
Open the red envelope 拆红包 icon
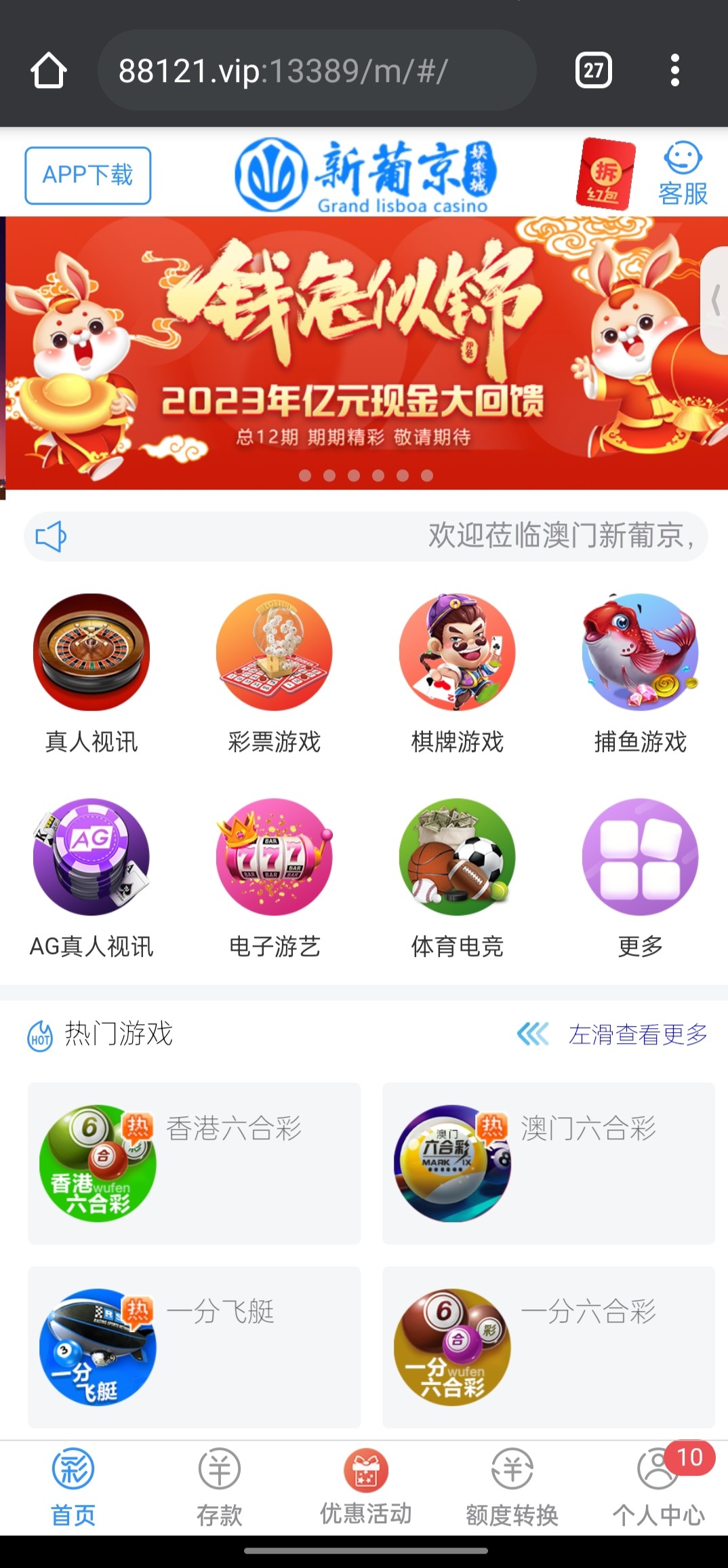tap(605, 174)
